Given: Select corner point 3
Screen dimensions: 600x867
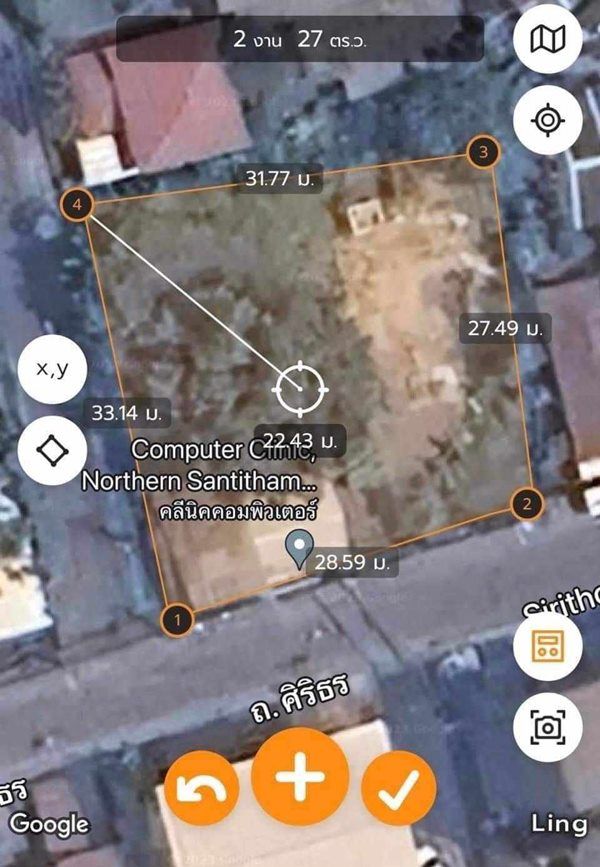Looking at the screenshot, I should coord(483,153).
